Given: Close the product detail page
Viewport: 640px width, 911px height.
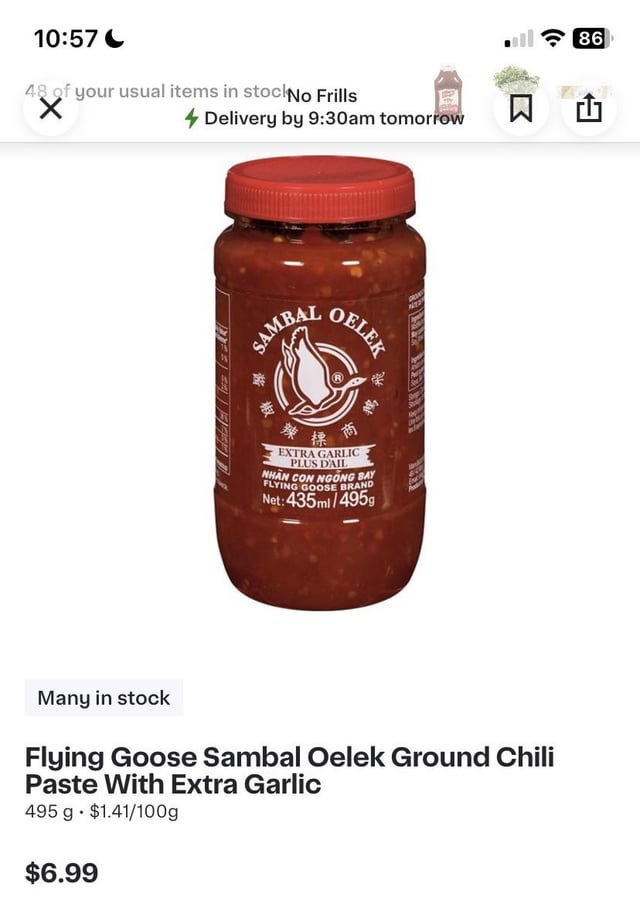Looking at the screenshot, I should (x=50, y=108).
